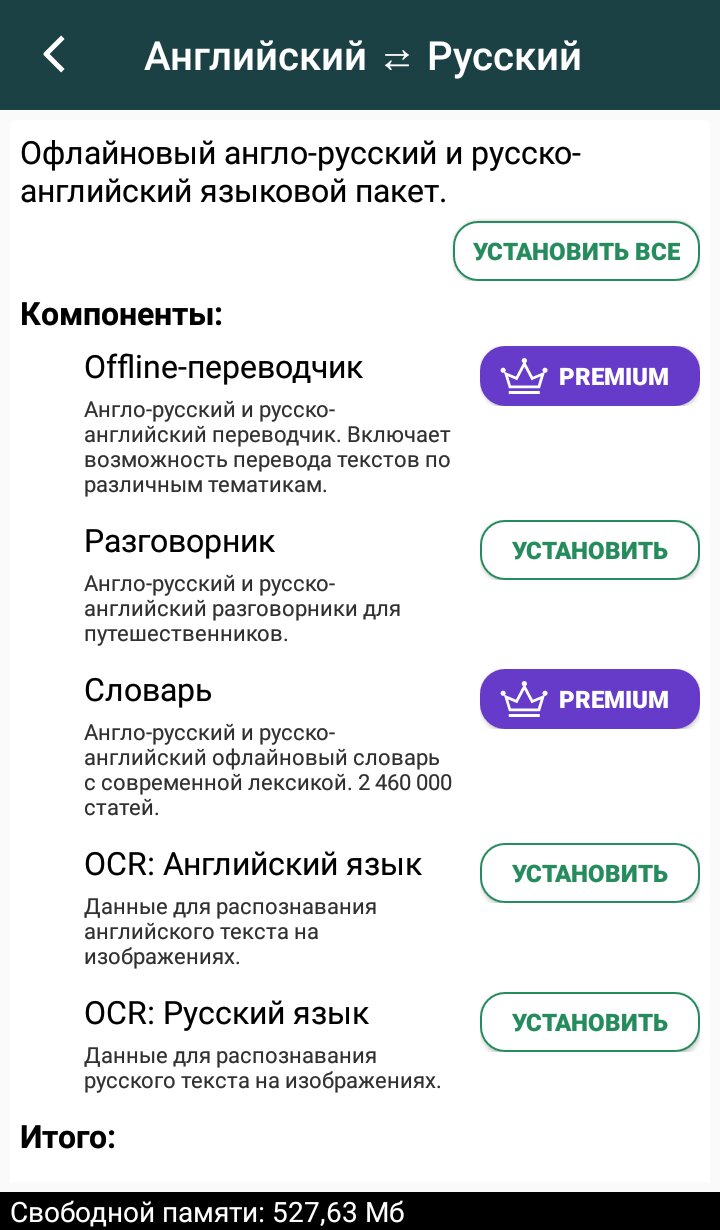Image resolution: width=720 pixels, height=1230 pixels.
Task: Tap the Установить все button
Action: coord(577,251)
